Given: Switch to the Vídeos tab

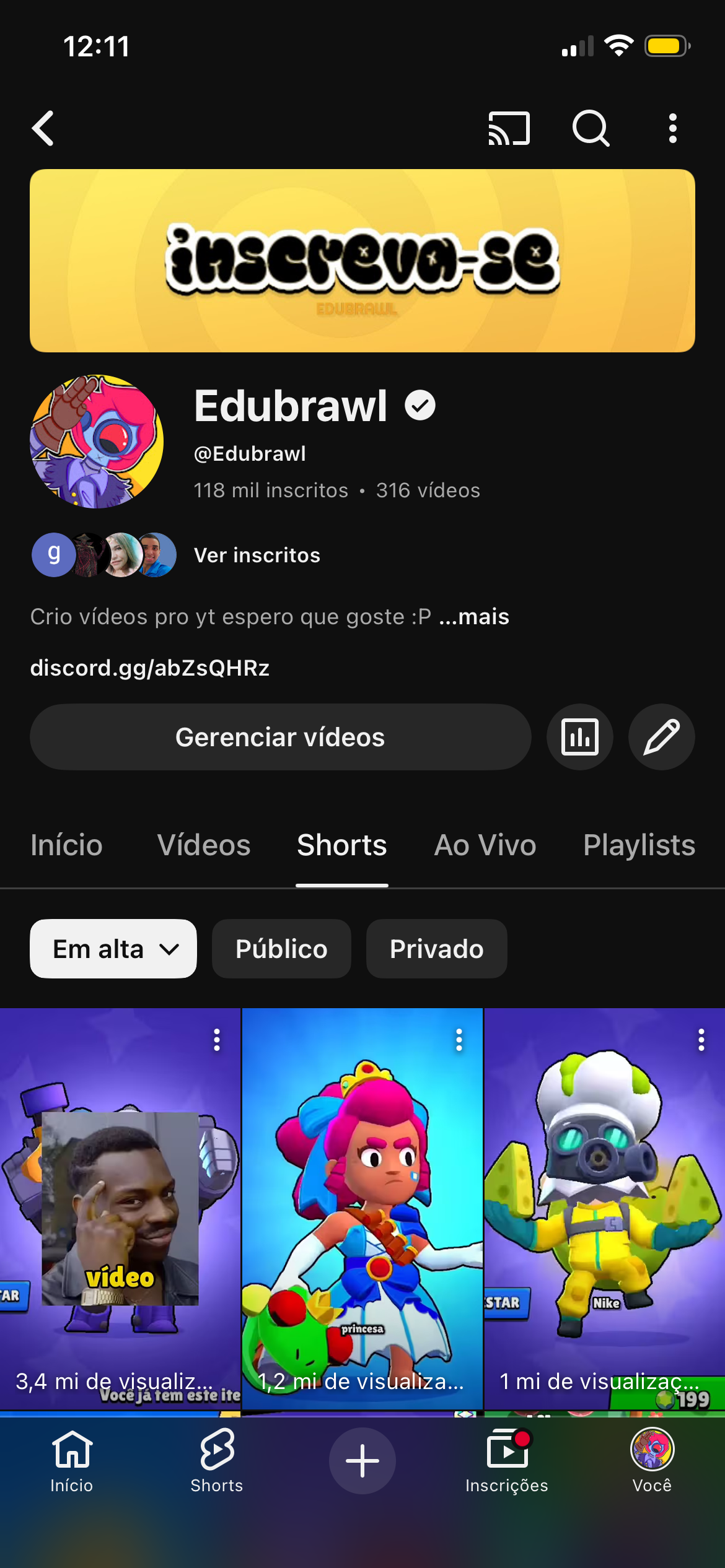Looking at the screenshot, I should (x=204, y=845).
